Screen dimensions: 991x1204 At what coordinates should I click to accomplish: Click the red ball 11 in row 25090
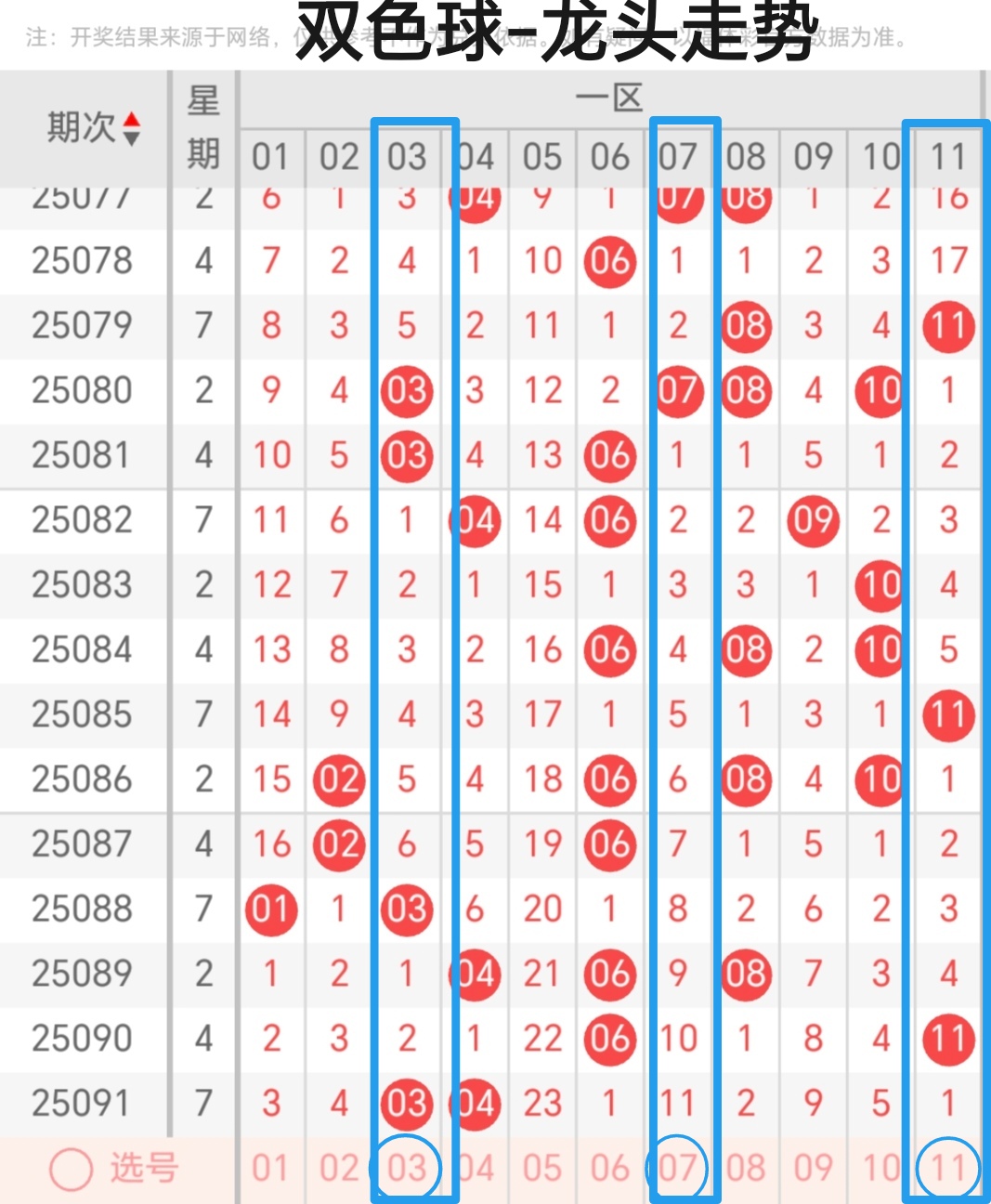pyautogui.click(x=947, y=1040)
